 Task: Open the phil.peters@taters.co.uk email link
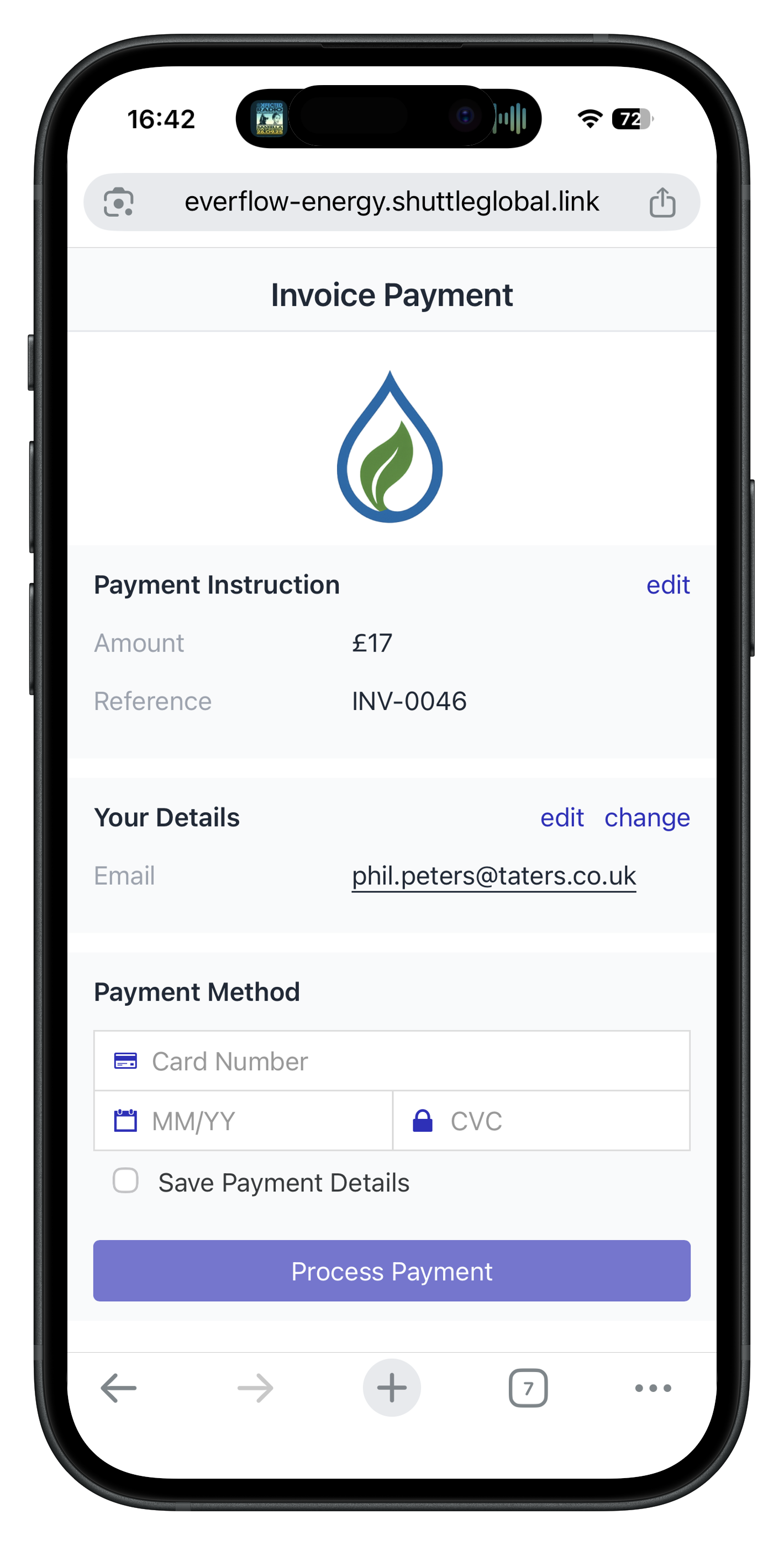493,876
